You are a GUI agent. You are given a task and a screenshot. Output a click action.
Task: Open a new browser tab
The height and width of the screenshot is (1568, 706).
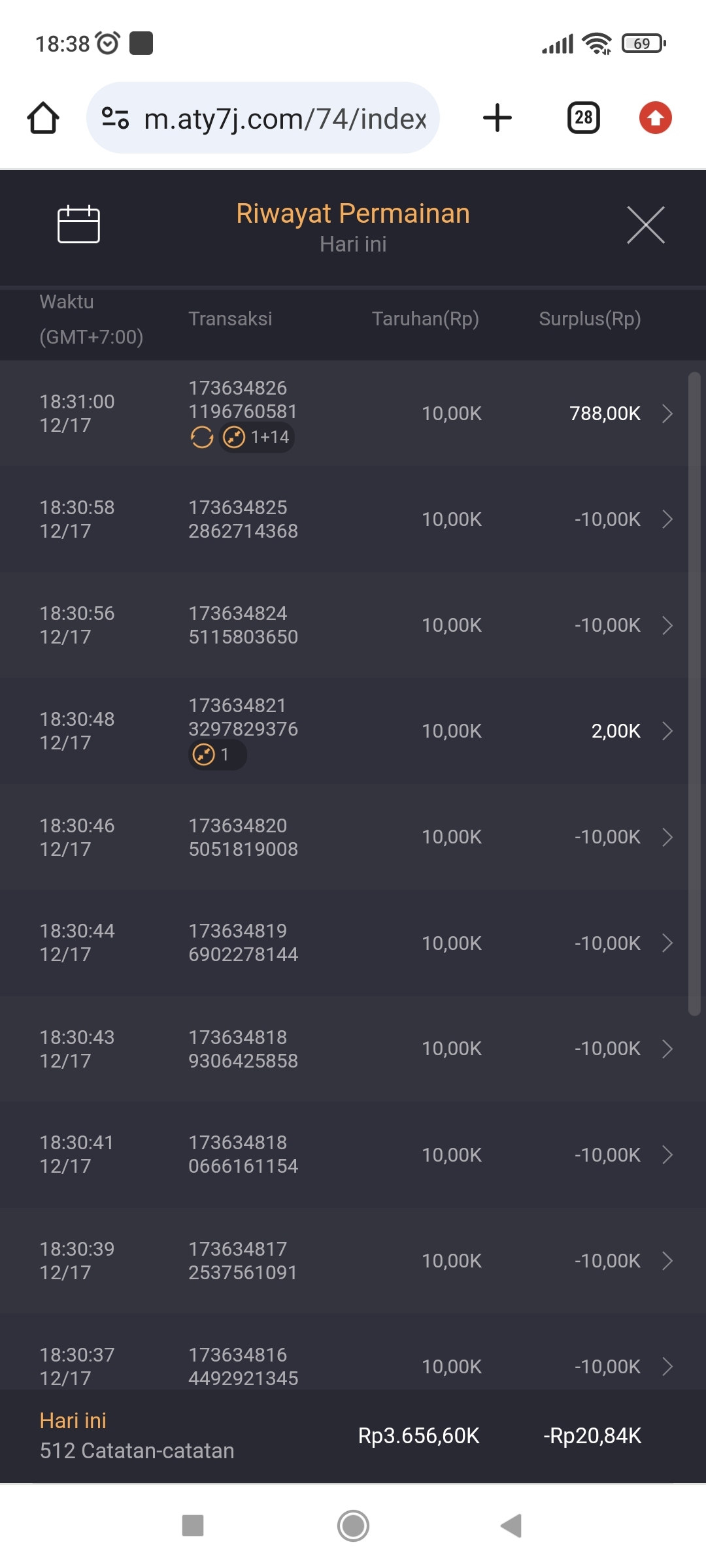pyautogui.click(x=497, y=118)
